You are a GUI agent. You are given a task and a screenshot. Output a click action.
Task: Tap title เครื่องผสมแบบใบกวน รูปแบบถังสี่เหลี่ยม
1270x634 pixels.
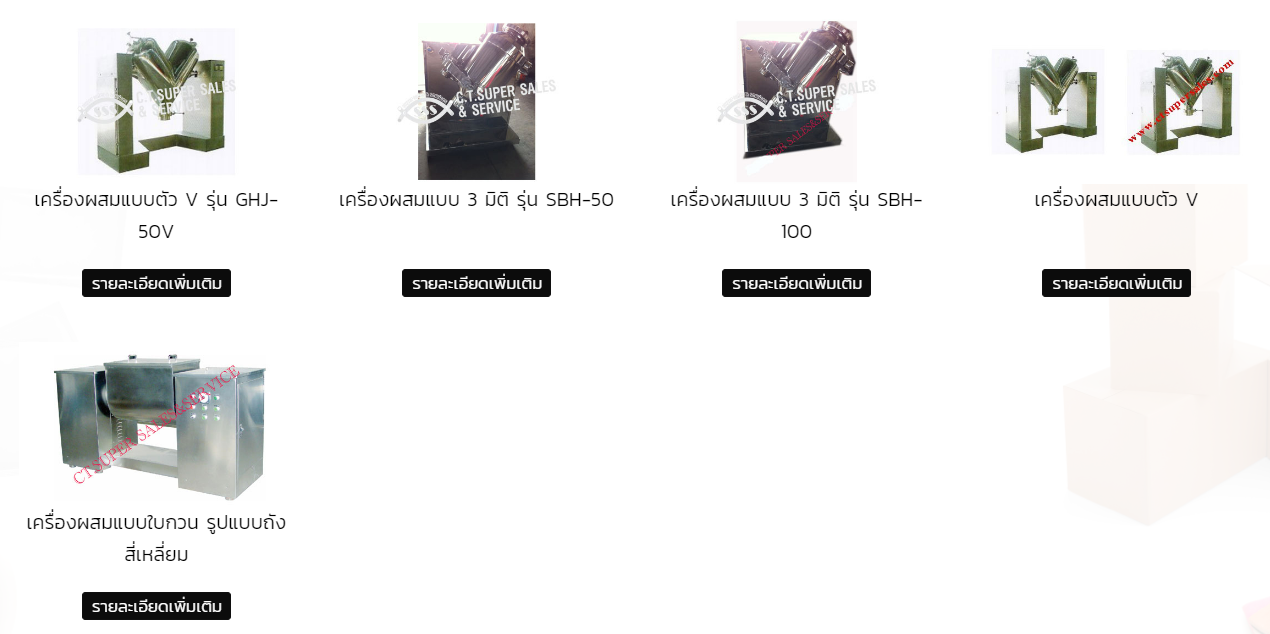[x=156, y=538]
